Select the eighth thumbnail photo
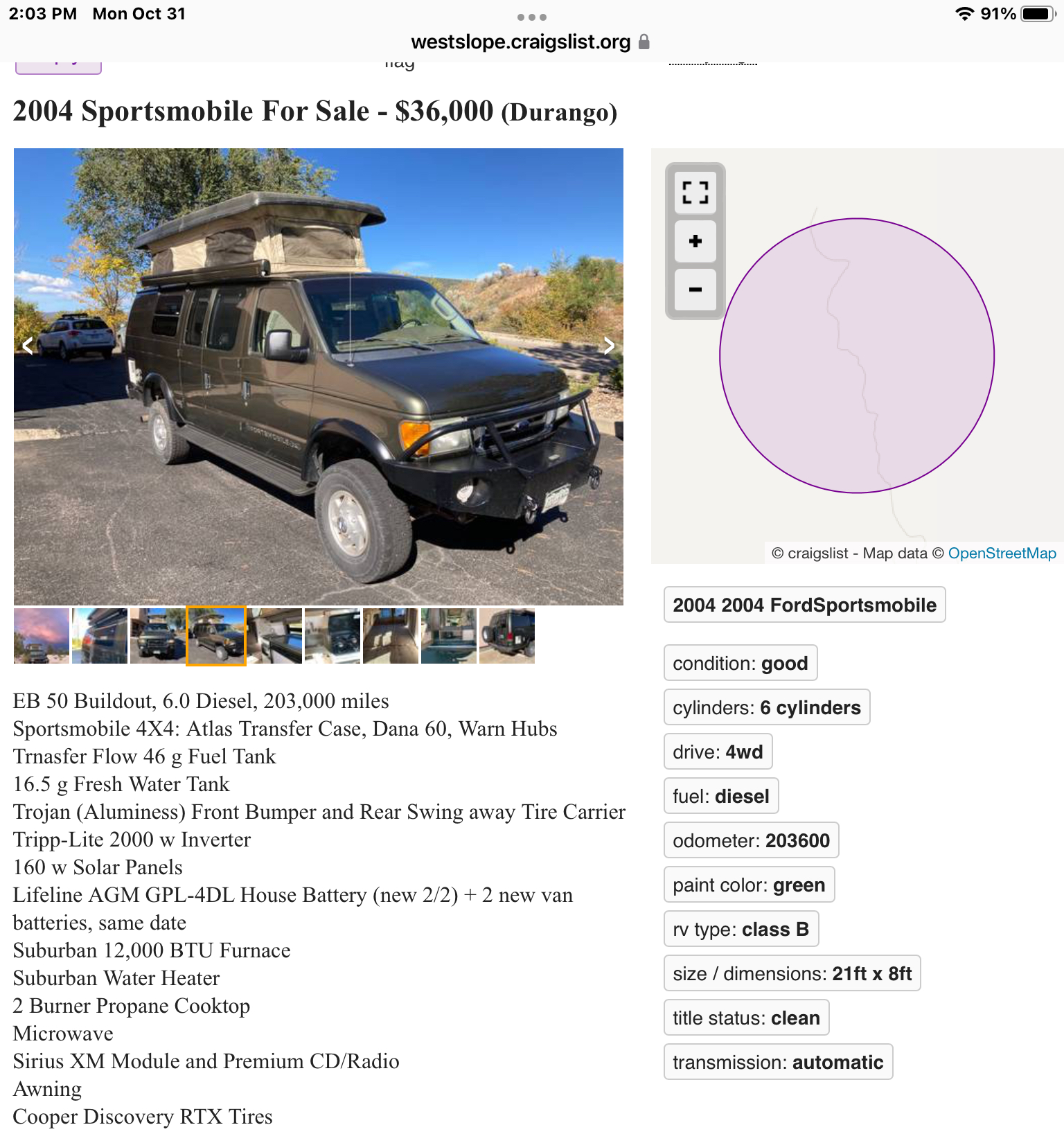Viewport: 1064px width, 1134px height. tap(449, 636)
